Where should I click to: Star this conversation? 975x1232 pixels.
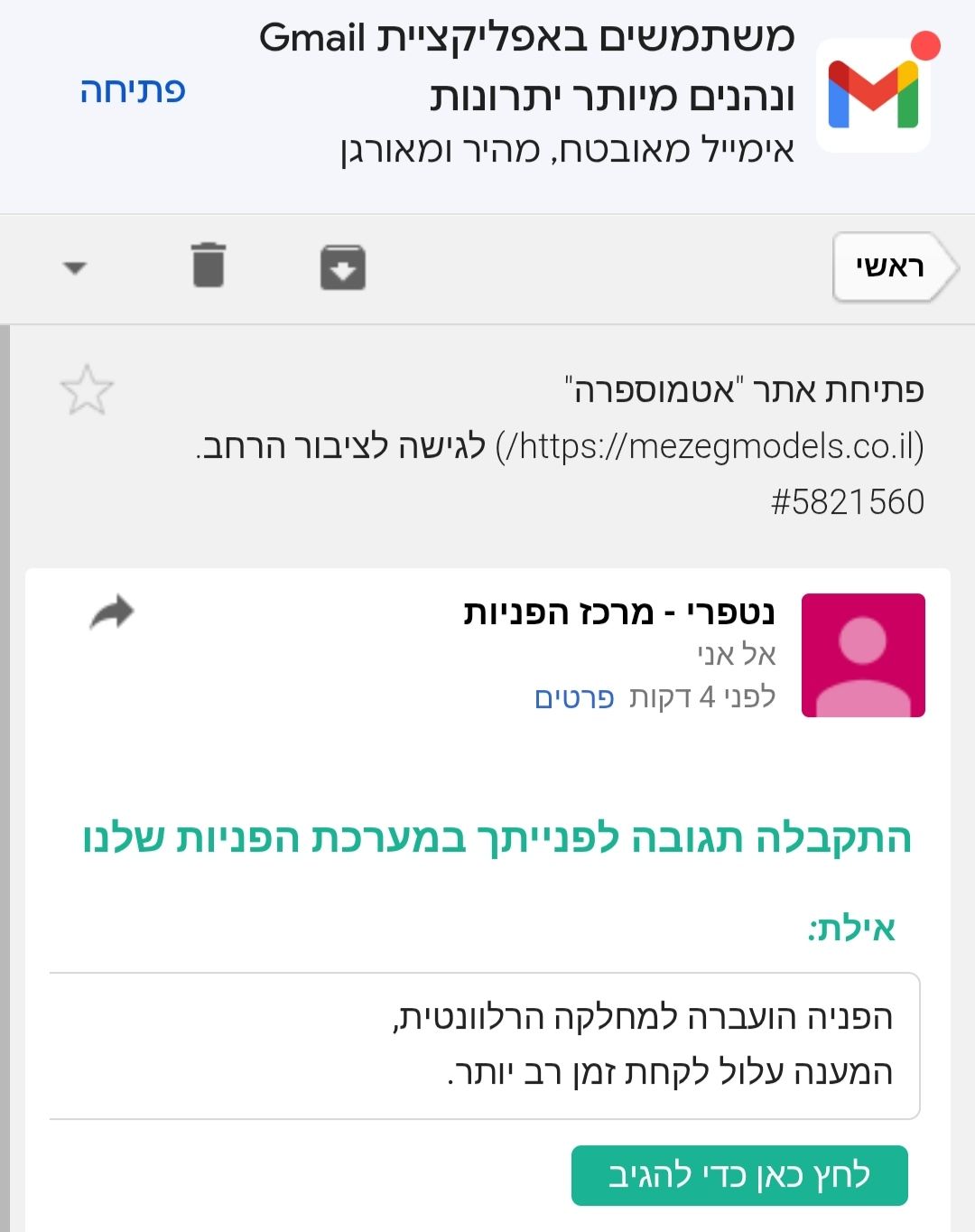tap(87, 390)
